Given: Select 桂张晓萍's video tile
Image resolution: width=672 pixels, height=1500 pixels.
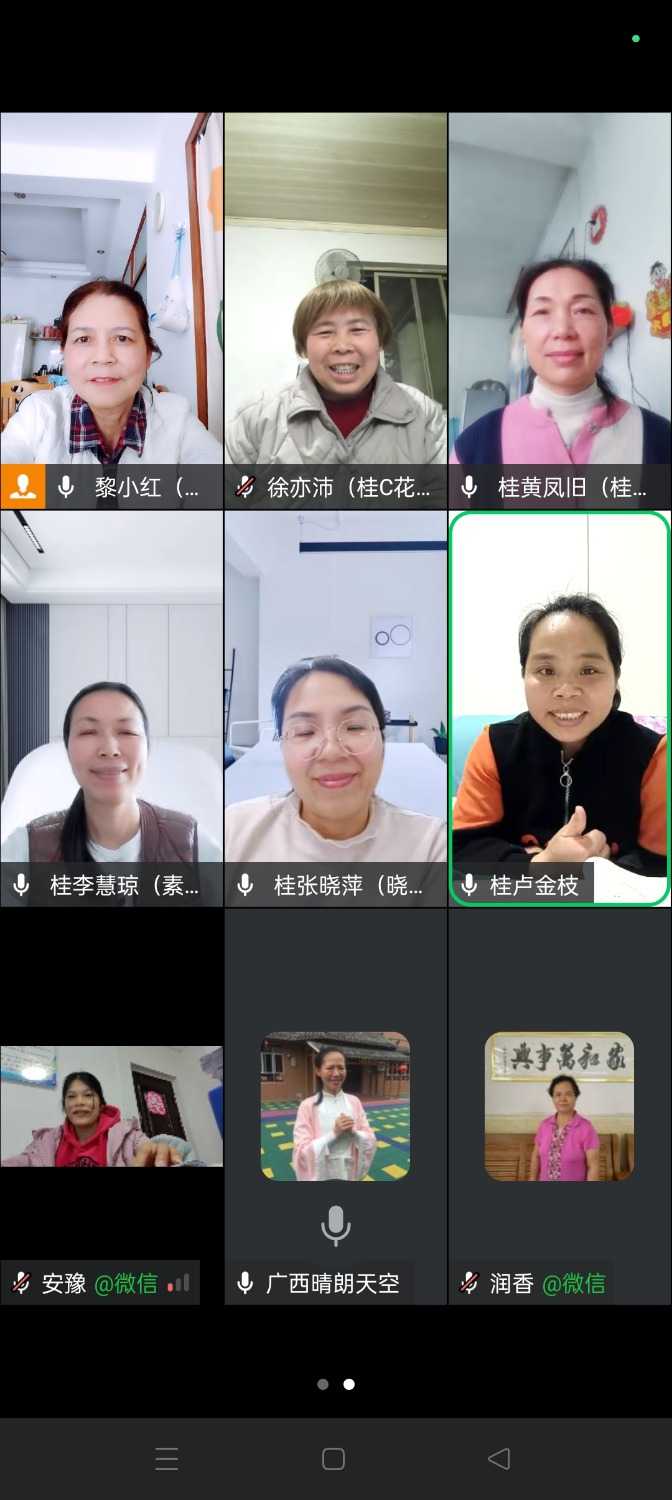Looking at the screenshot, I should [x=335, y=708].
